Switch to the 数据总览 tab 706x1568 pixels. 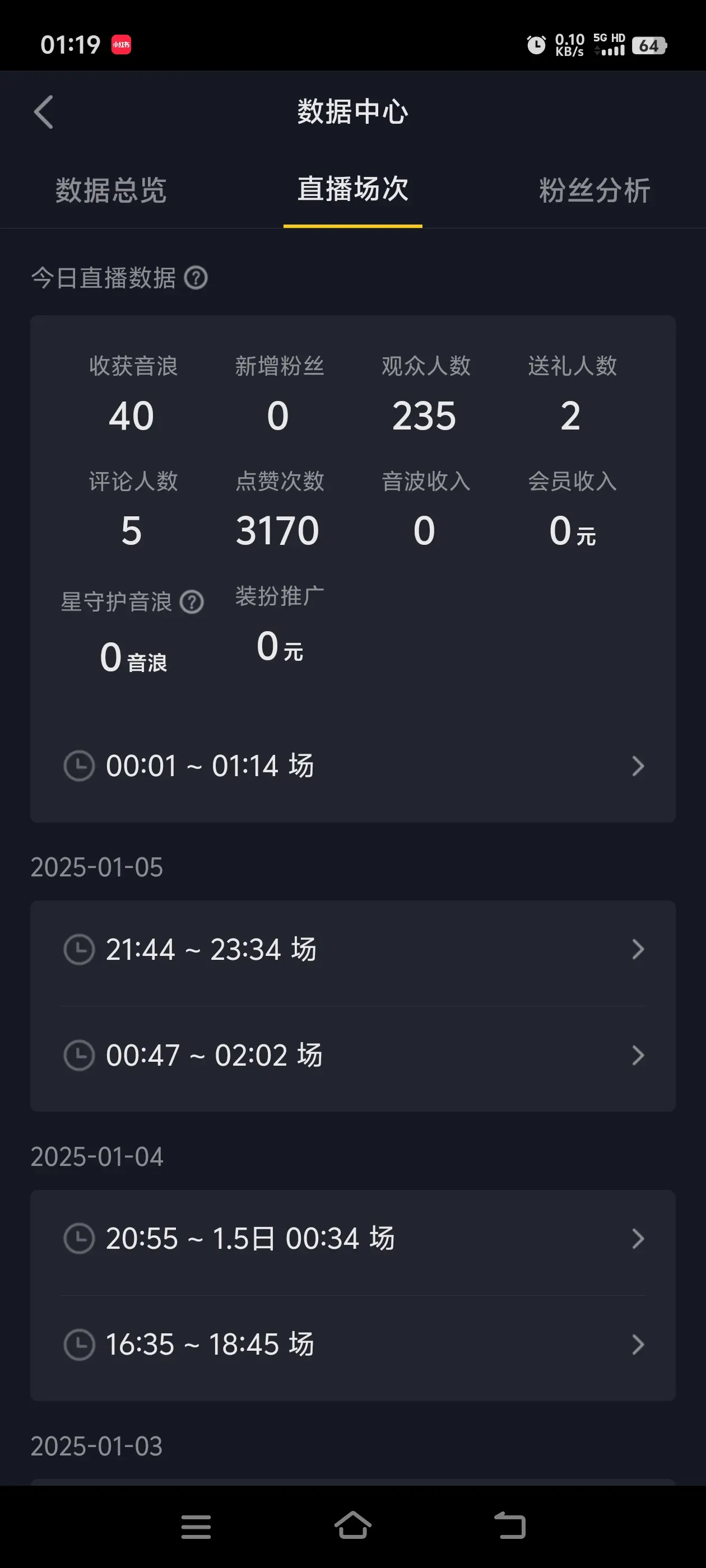click(x=111, y=190)
